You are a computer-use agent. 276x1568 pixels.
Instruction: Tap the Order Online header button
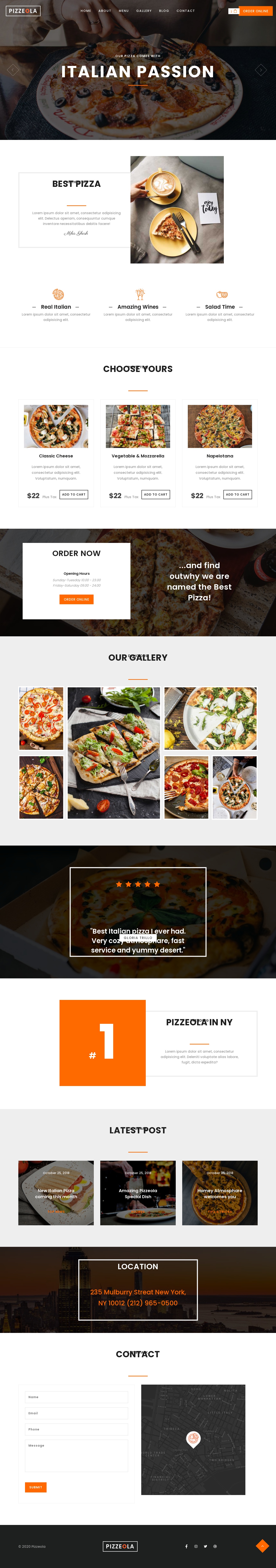[255, 11]
